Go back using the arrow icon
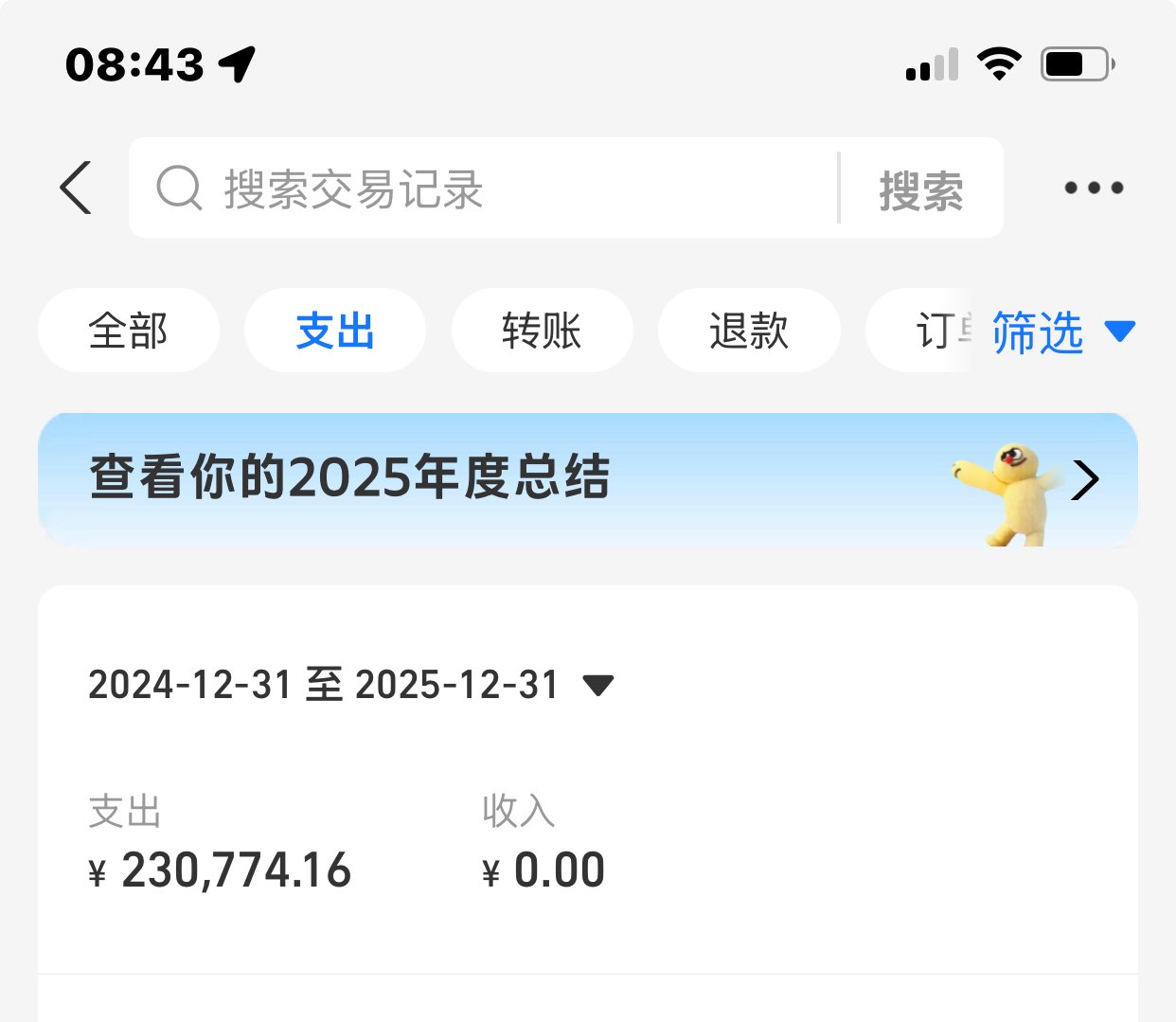Viewport: 1176px width, 1022px height. pos(76,188)
